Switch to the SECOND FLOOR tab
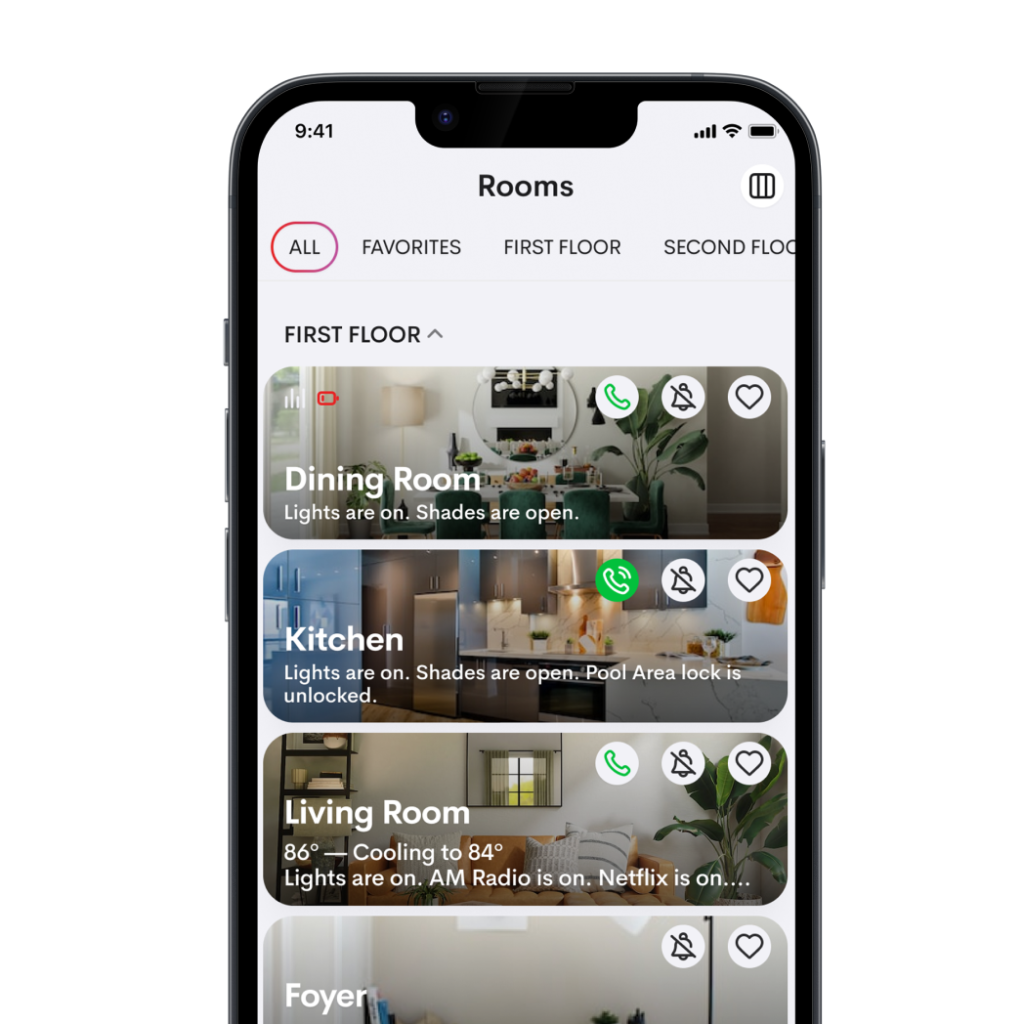This screenshot has width=1024, height=1024. (728, 247)
